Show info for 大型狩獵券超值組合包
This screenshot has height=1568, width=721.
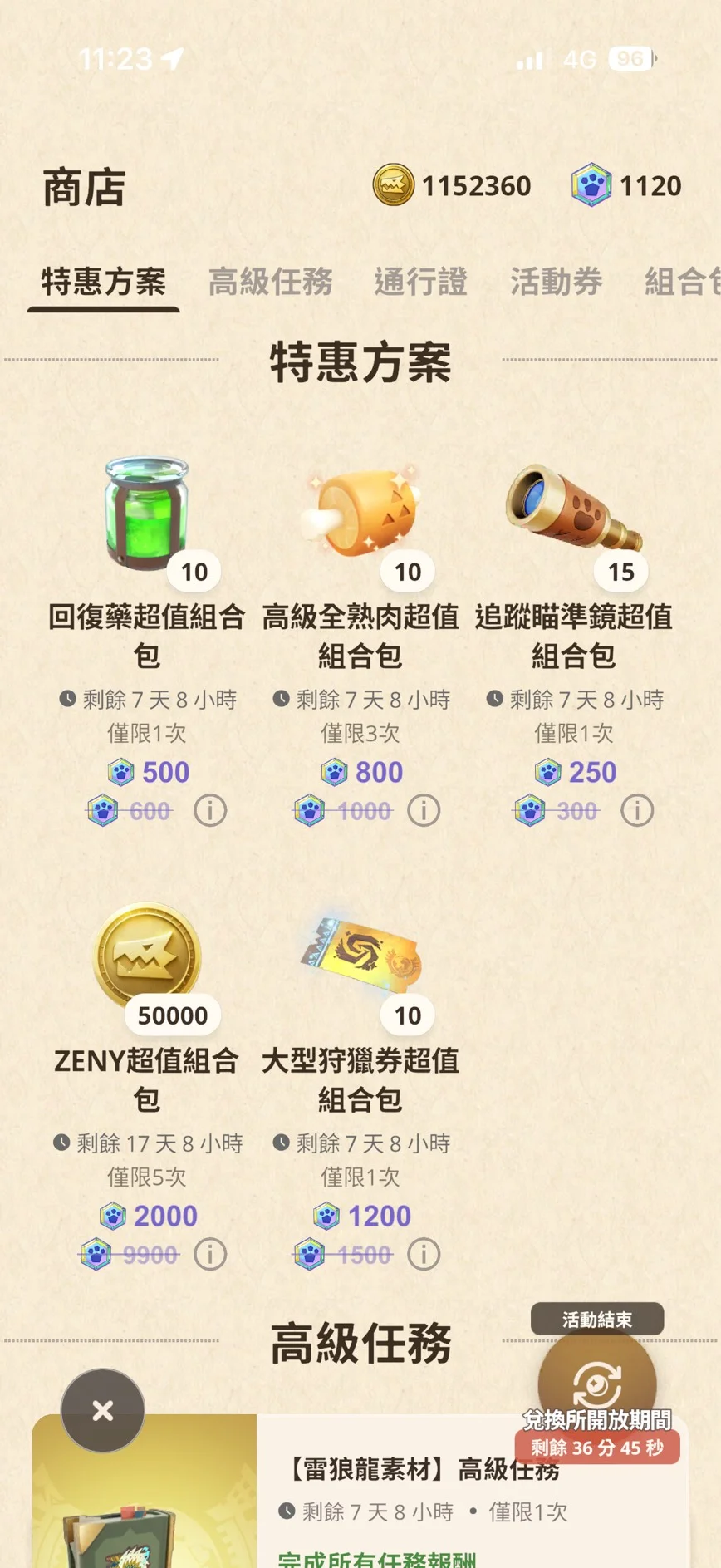424,1254
